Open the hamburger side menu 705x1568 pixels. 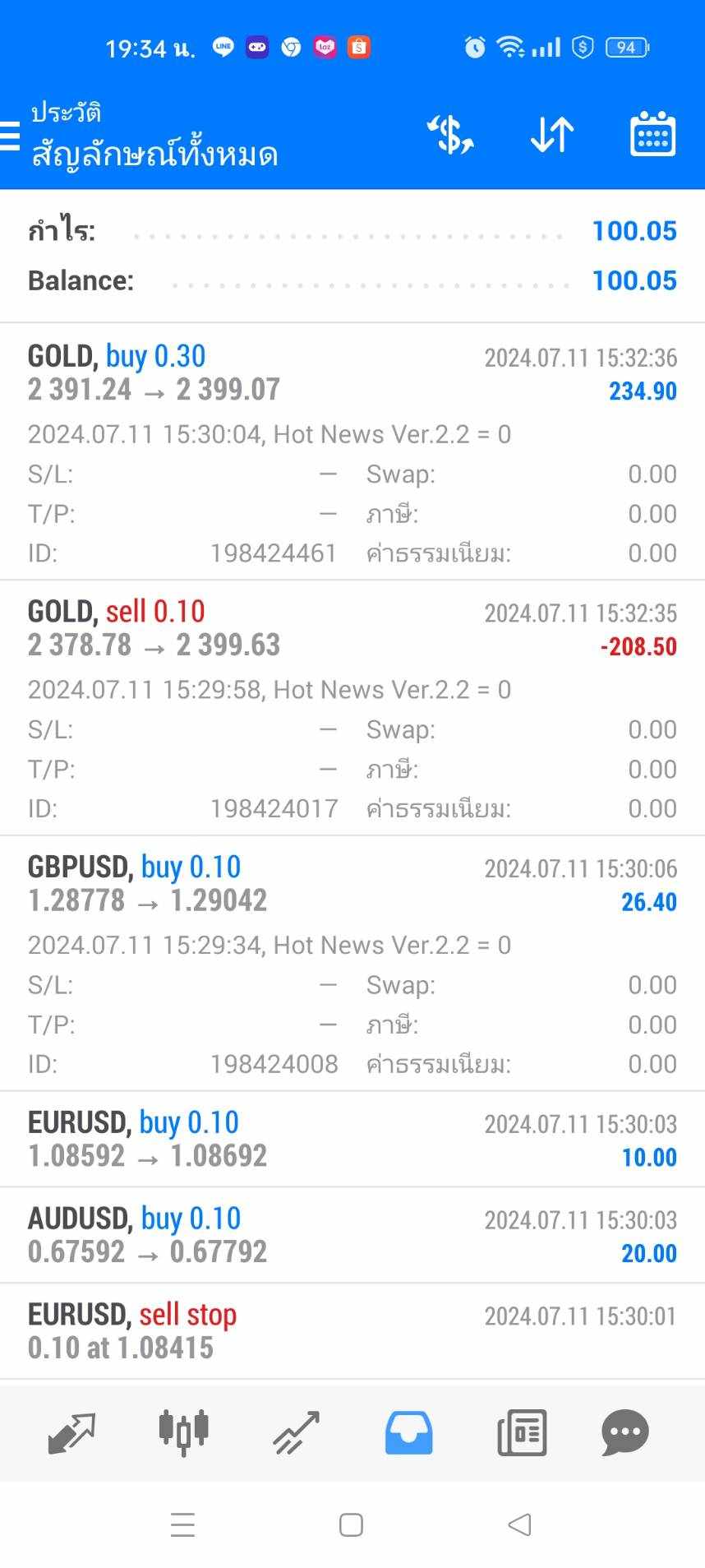9,136
